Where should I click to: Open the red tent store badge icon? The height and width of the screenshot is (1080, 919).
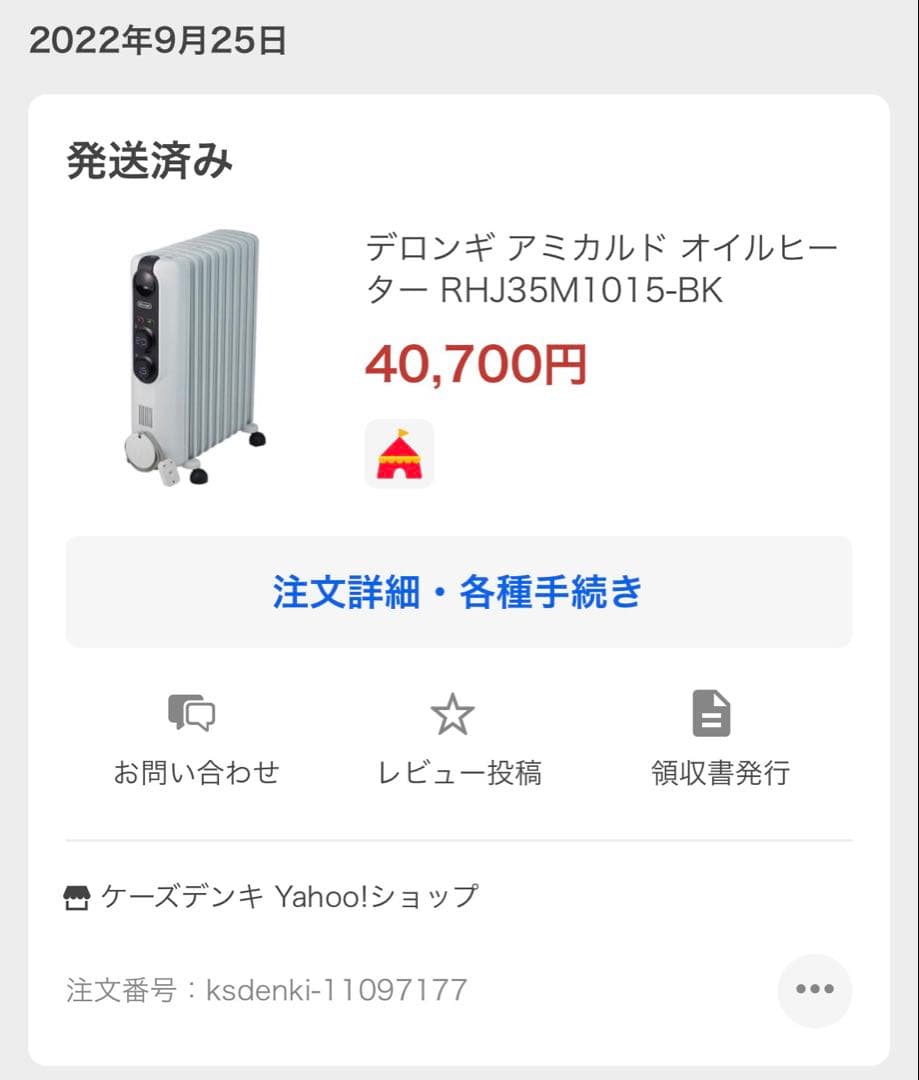pyautogui.click(x=398, y=453)
